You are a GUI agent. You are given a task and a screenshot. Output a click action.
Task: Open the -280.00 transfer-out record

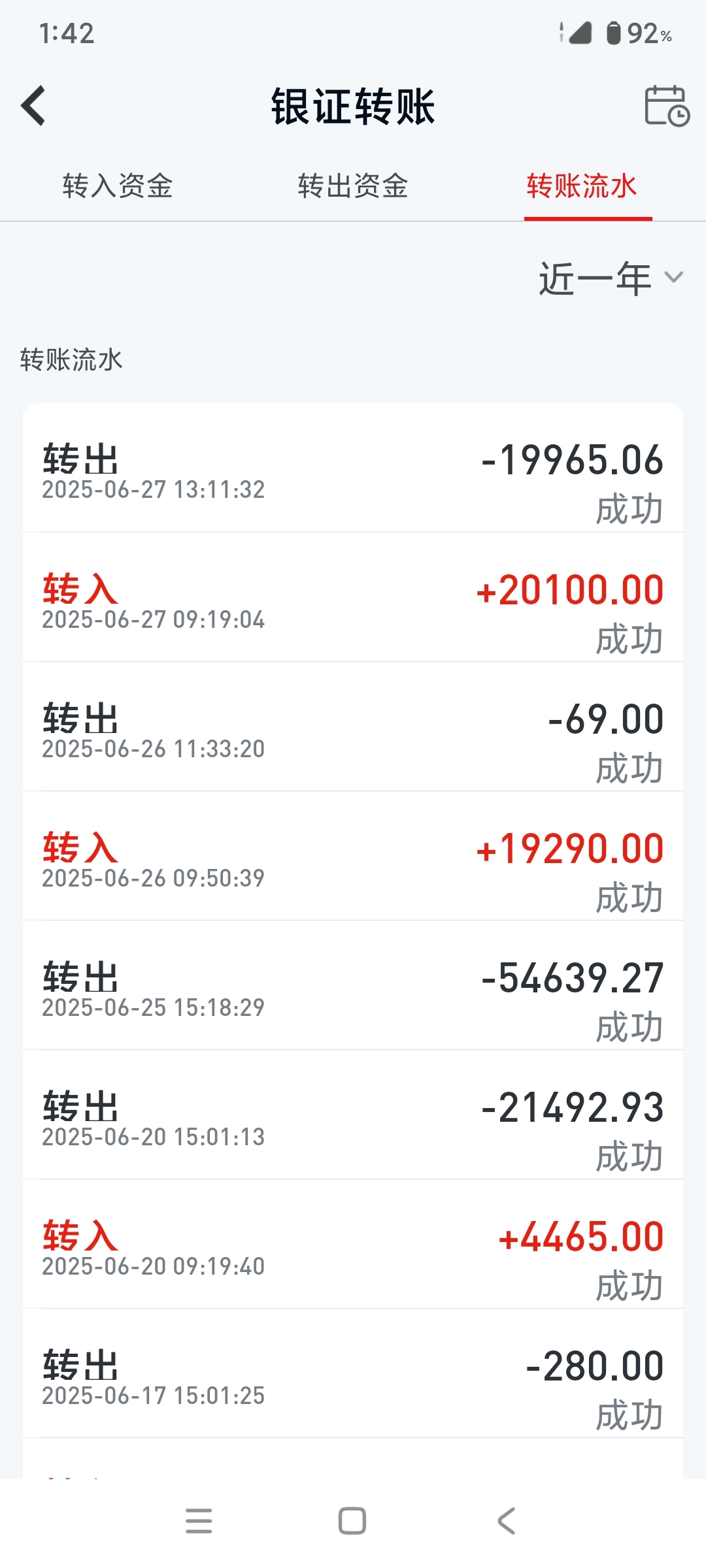click(x=353, y=1374)
